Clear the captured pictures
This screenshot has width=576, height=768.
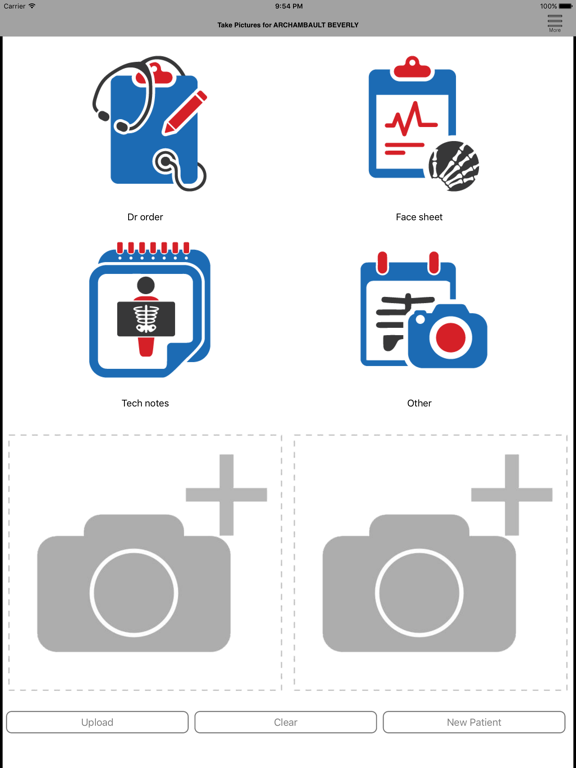click(286, 722)
